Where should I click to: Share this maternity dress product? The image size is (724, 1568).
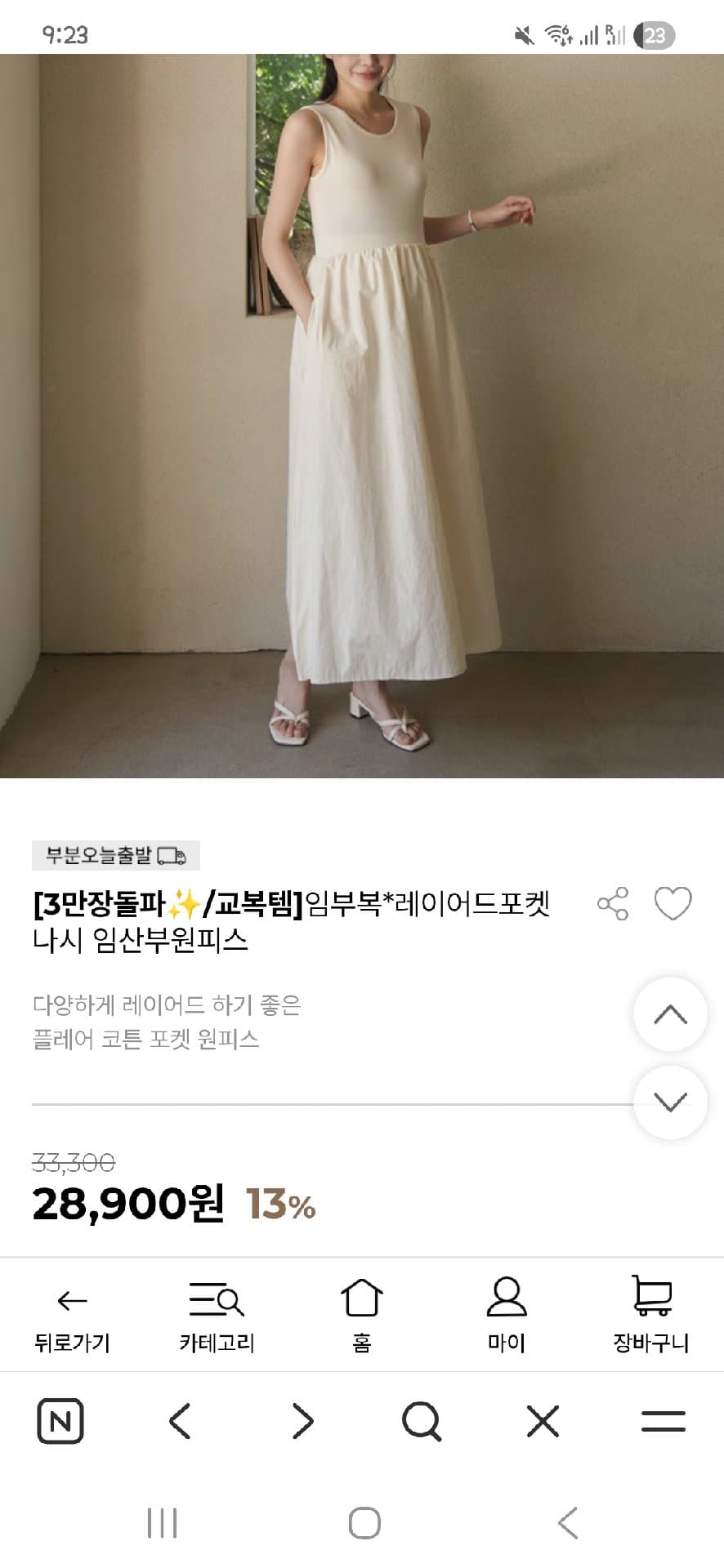613,903
